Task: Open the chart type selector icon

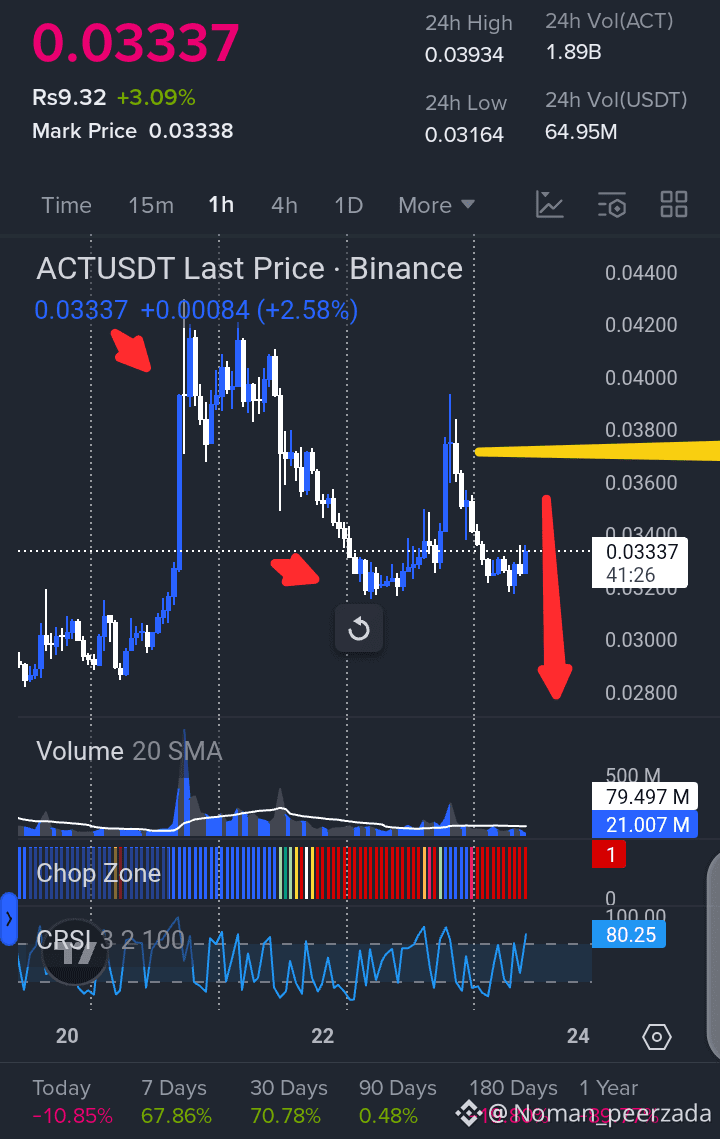Action: coord(549,204)
